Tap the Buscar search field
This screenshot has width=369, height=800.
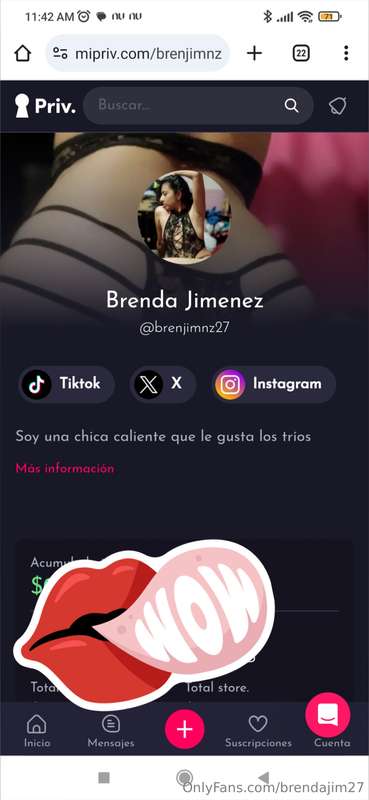click(198, 106)
